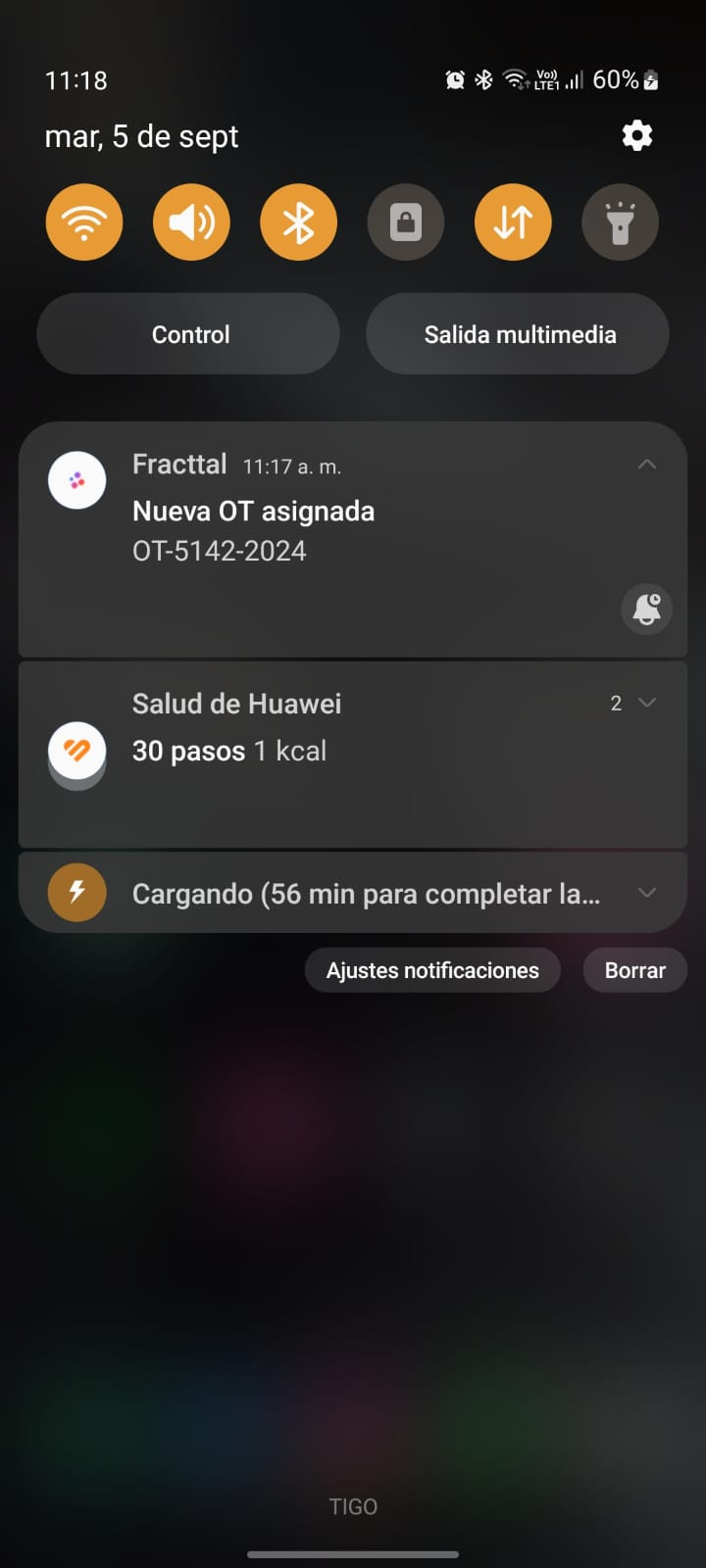Screen dimensions: 706x1568
Task: Expand the Cargando charging notification
Action: point(646,893)
